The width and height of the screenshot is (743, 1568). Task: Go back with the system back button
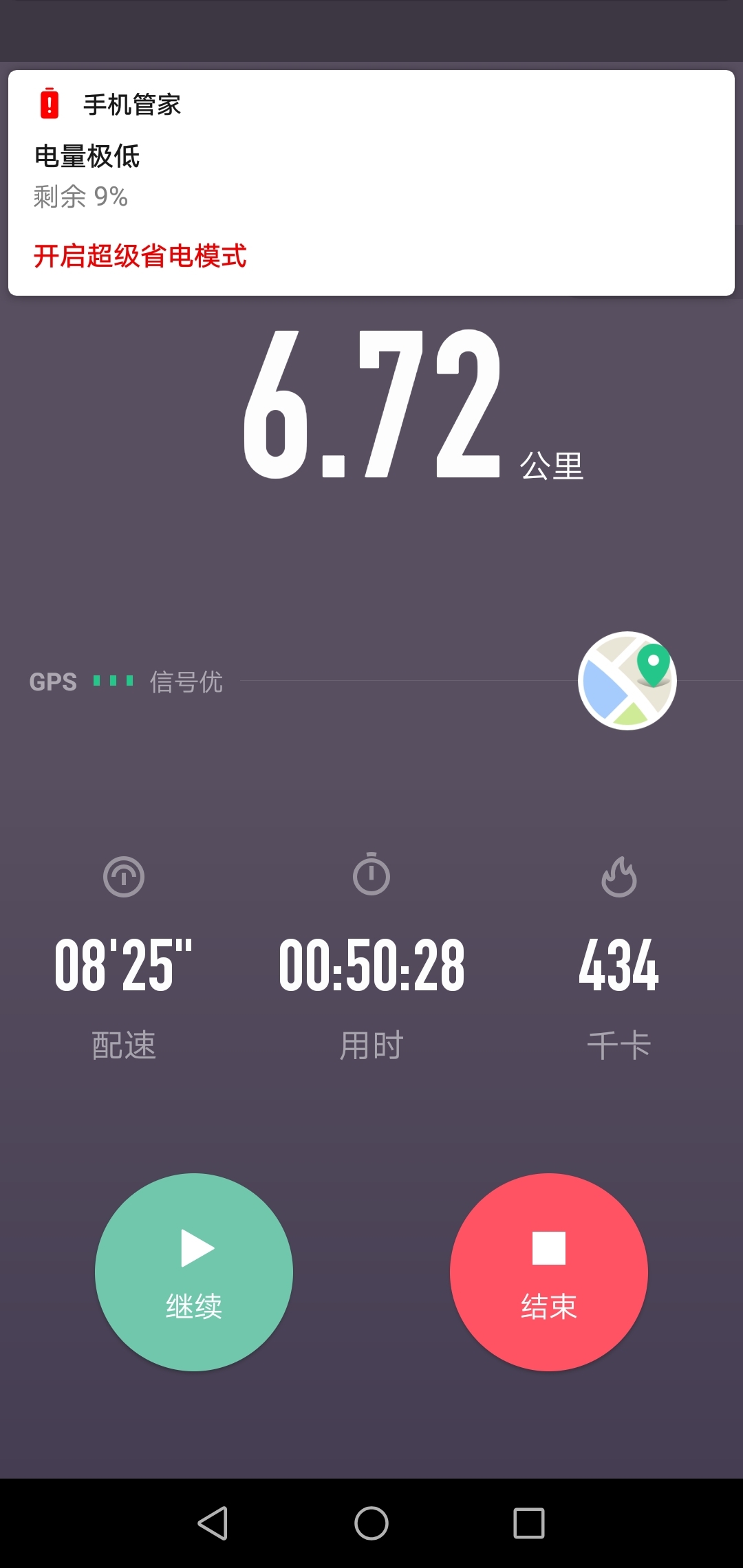pos(213,1523)
